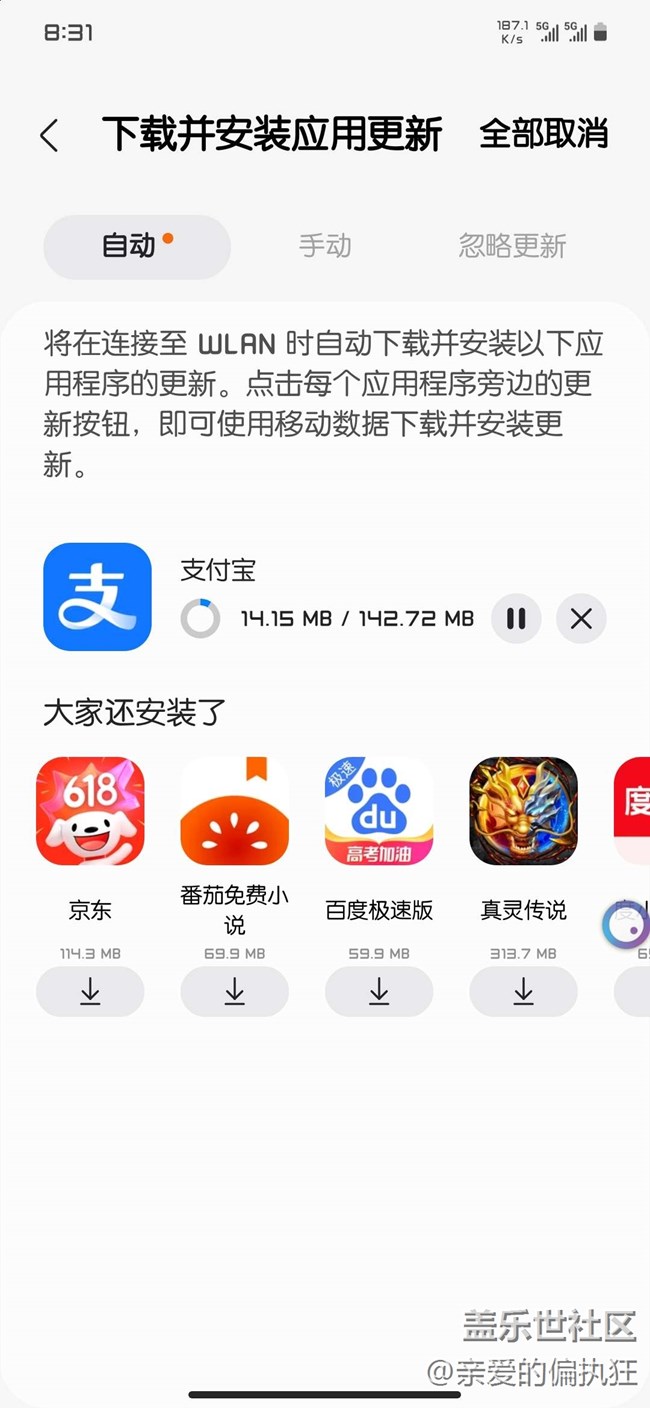Pause the 支付宝 download

point(516,619)
